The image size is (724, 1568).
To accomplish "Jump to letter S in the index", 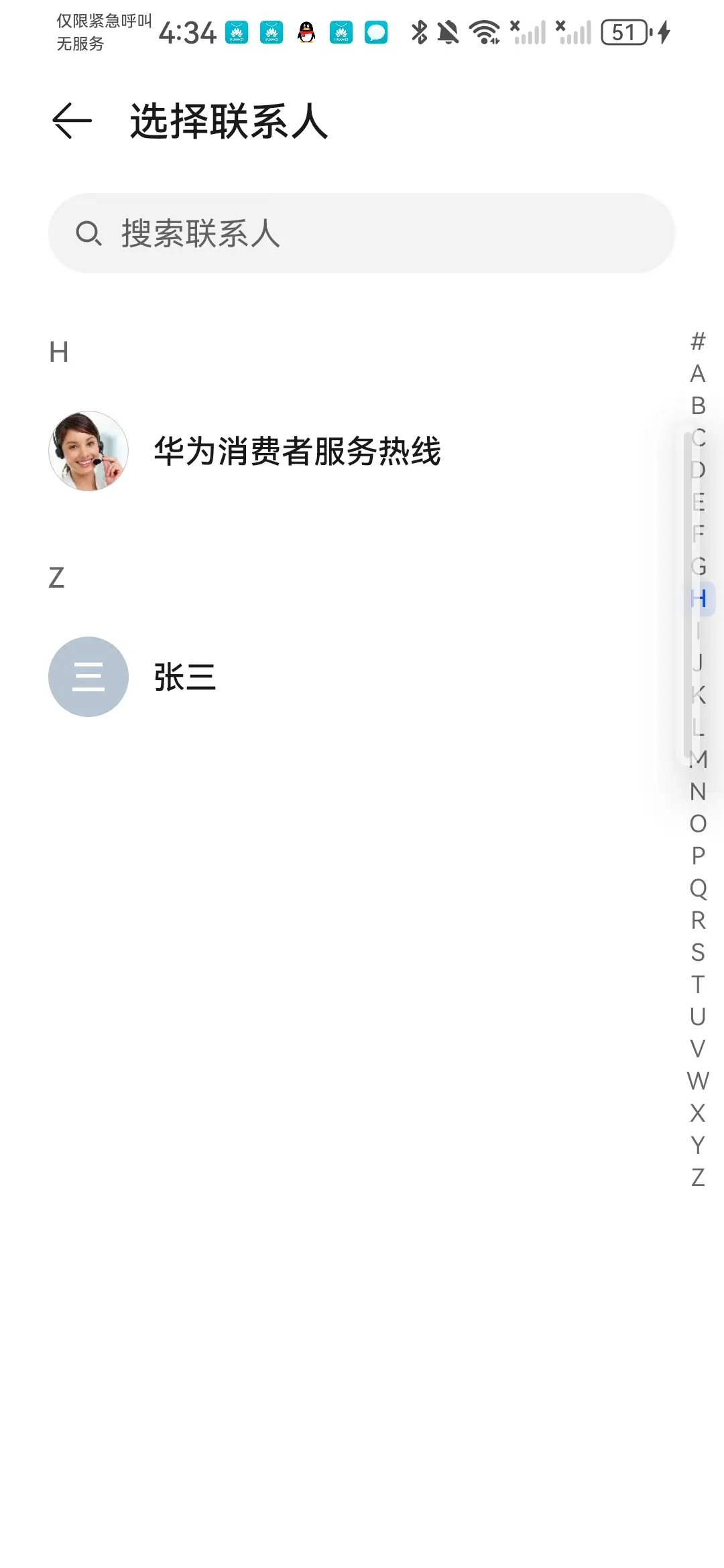I will 698,952.
